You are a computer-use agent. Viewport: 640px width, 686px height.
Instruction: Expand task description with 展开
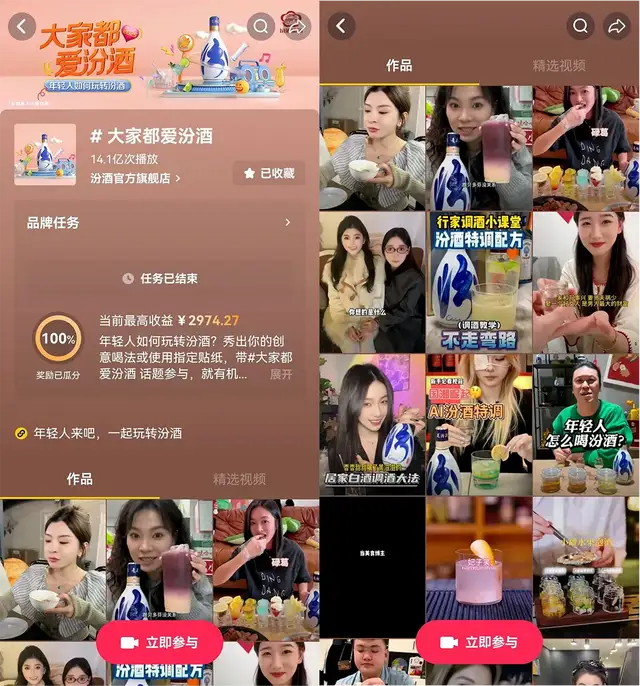[281, 374]
